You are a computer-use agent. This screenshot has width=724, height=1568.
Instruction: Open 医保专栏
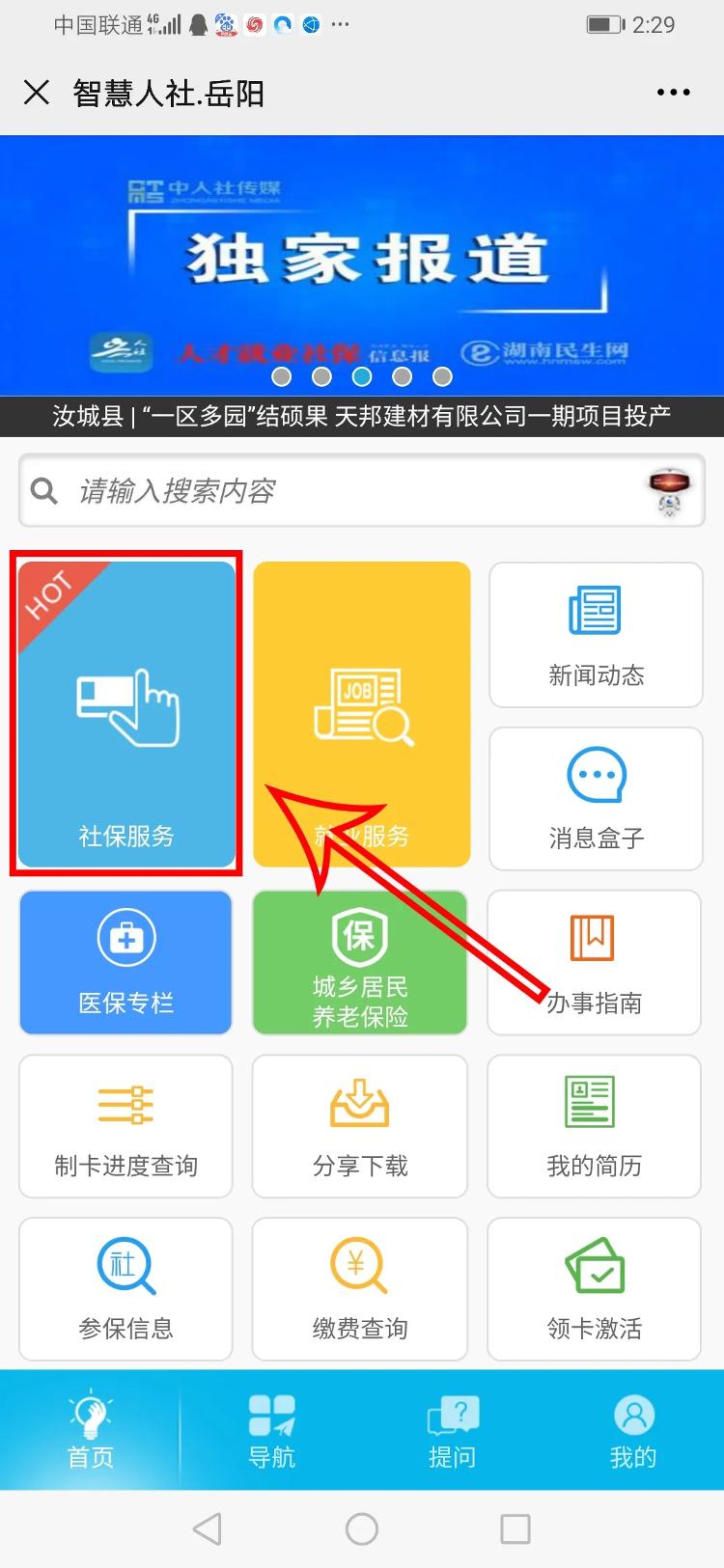(x=125, y=962)
